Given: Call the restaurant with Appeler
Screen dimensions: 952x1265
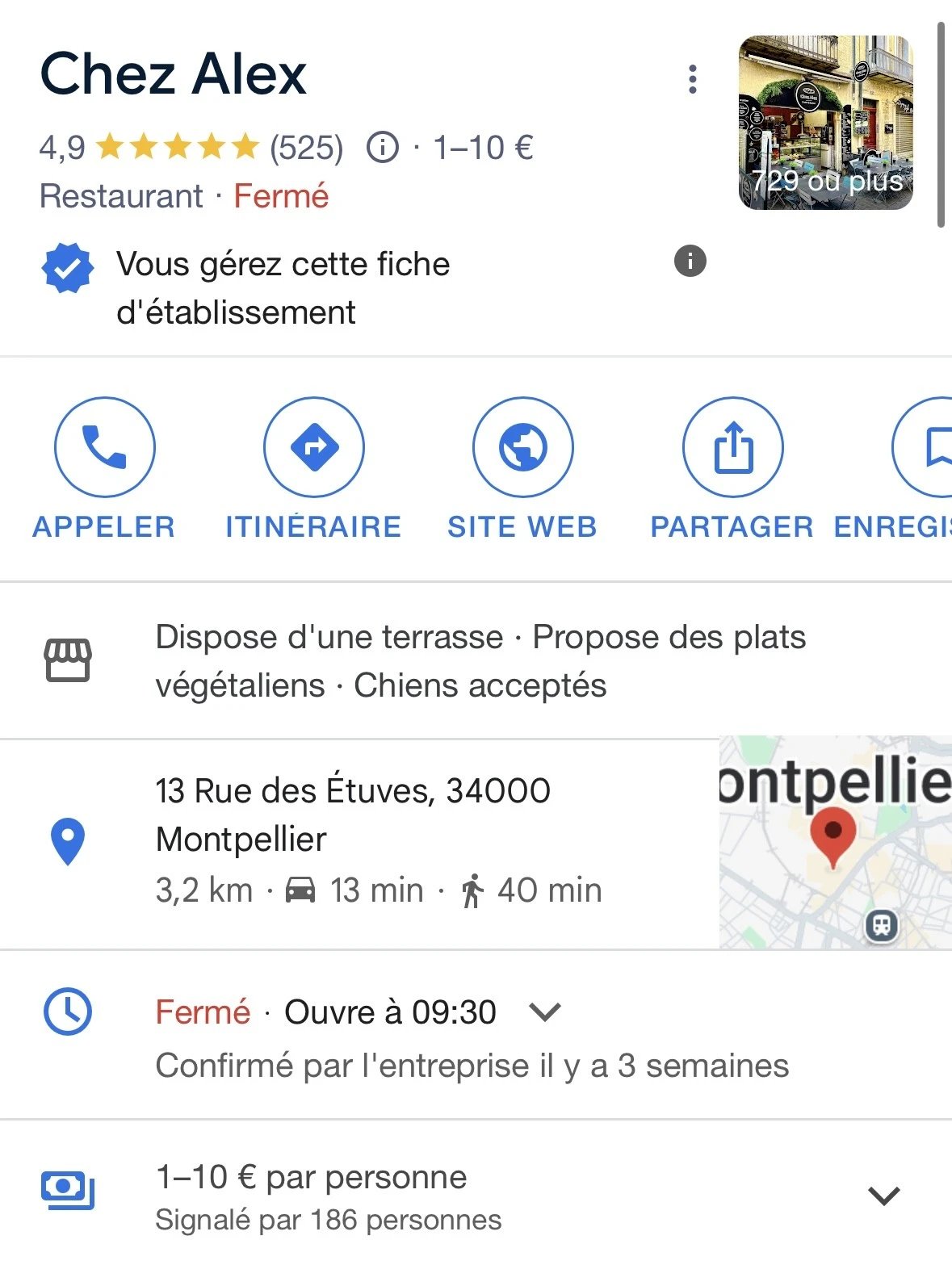Looking at the screenshot, I should coord(104,447).
